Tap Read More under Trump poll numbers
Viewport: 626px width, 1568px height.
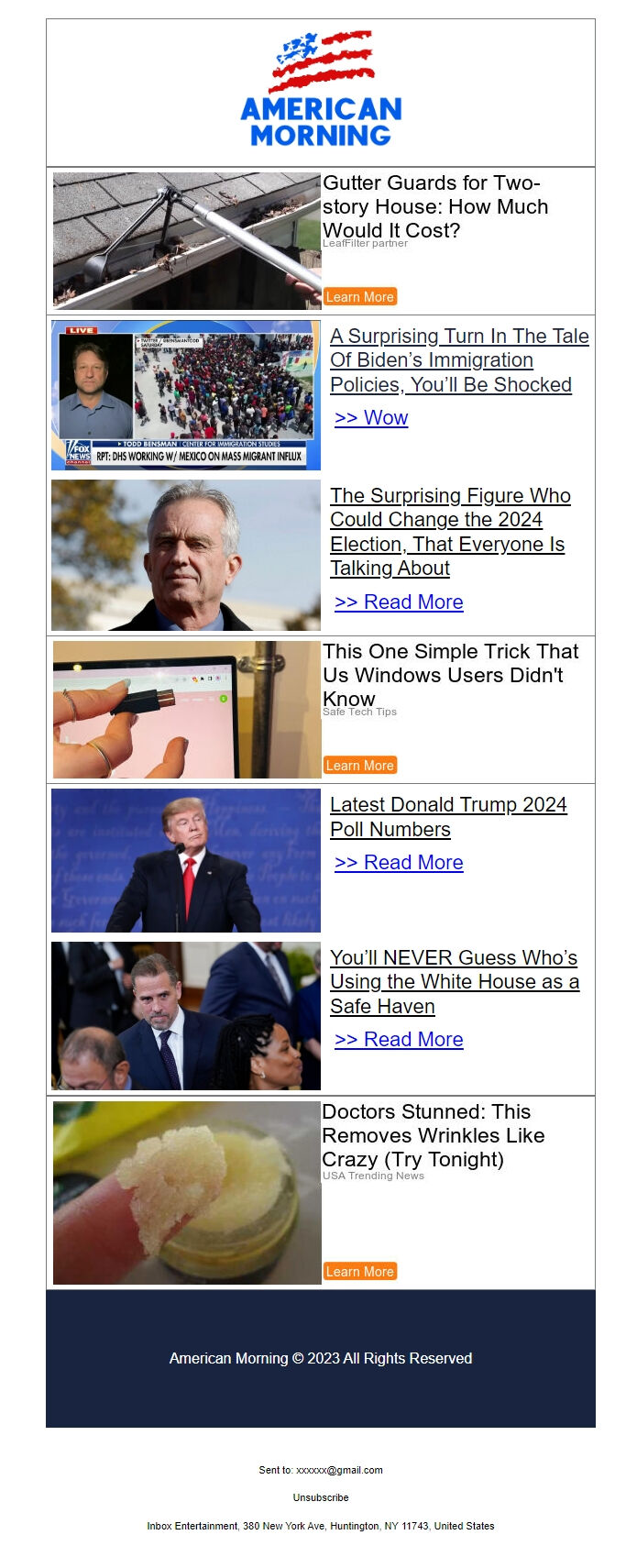(x=399, y=863)
